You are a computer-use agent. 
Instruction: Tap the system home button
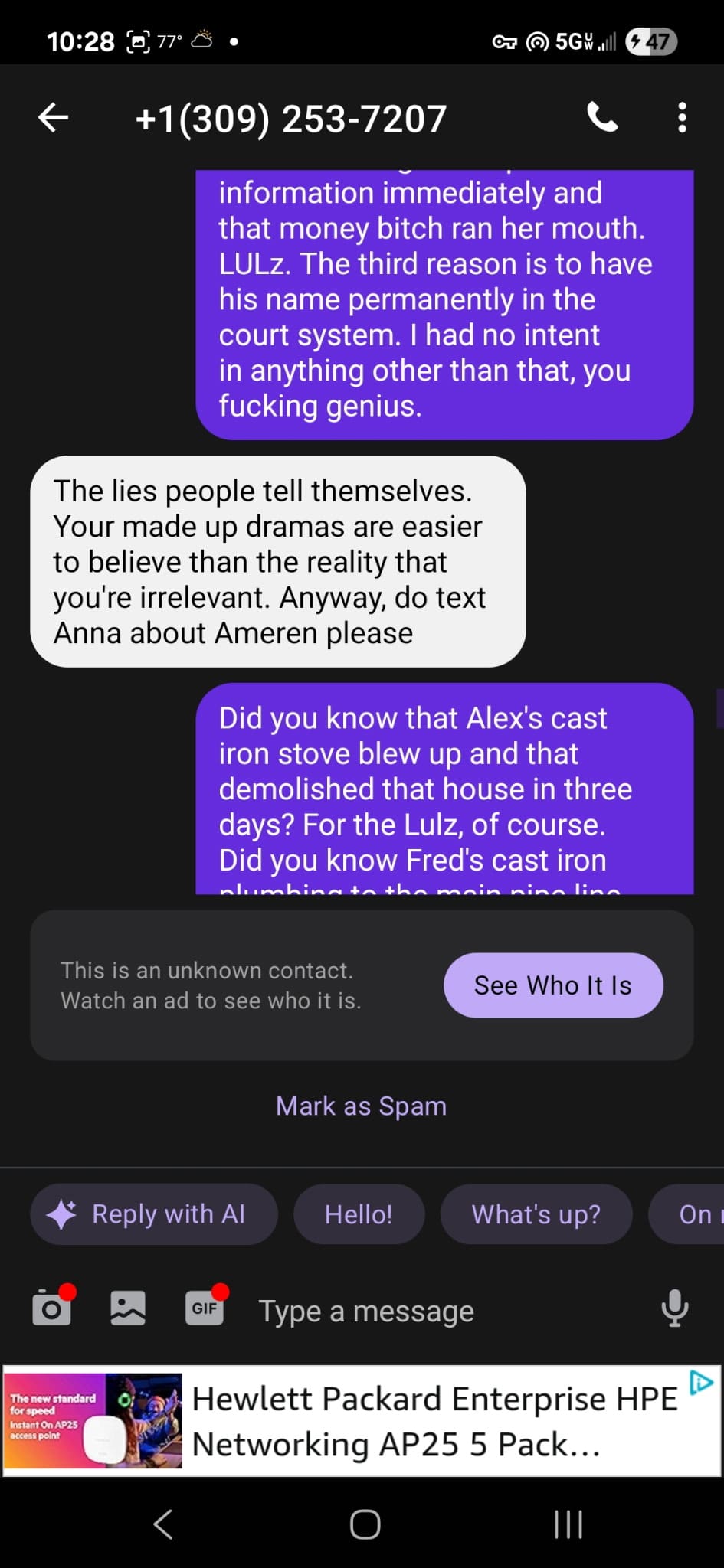365,1524
